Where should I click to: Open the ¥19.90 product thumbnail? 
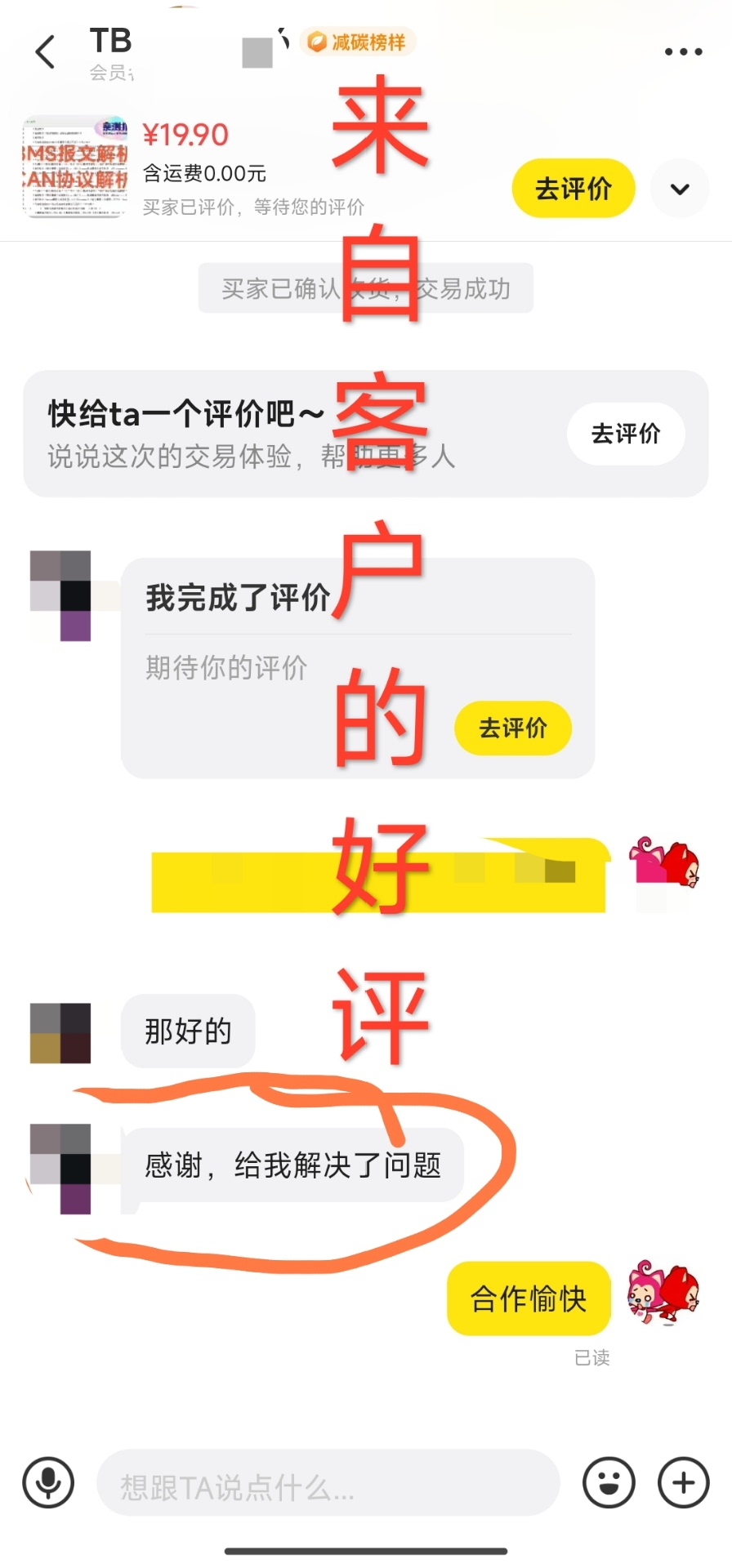tap(75, 167)
